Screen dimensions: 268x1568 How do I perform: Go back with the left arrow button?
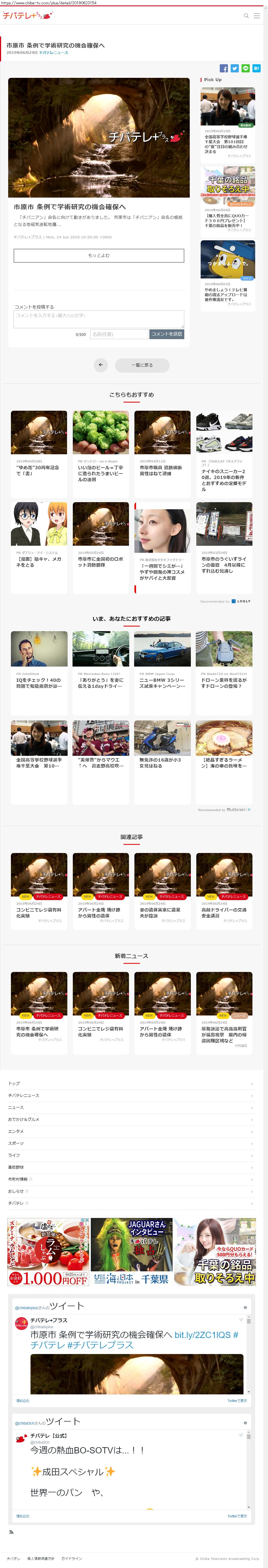pyautogui.click(x=101, y=365)
